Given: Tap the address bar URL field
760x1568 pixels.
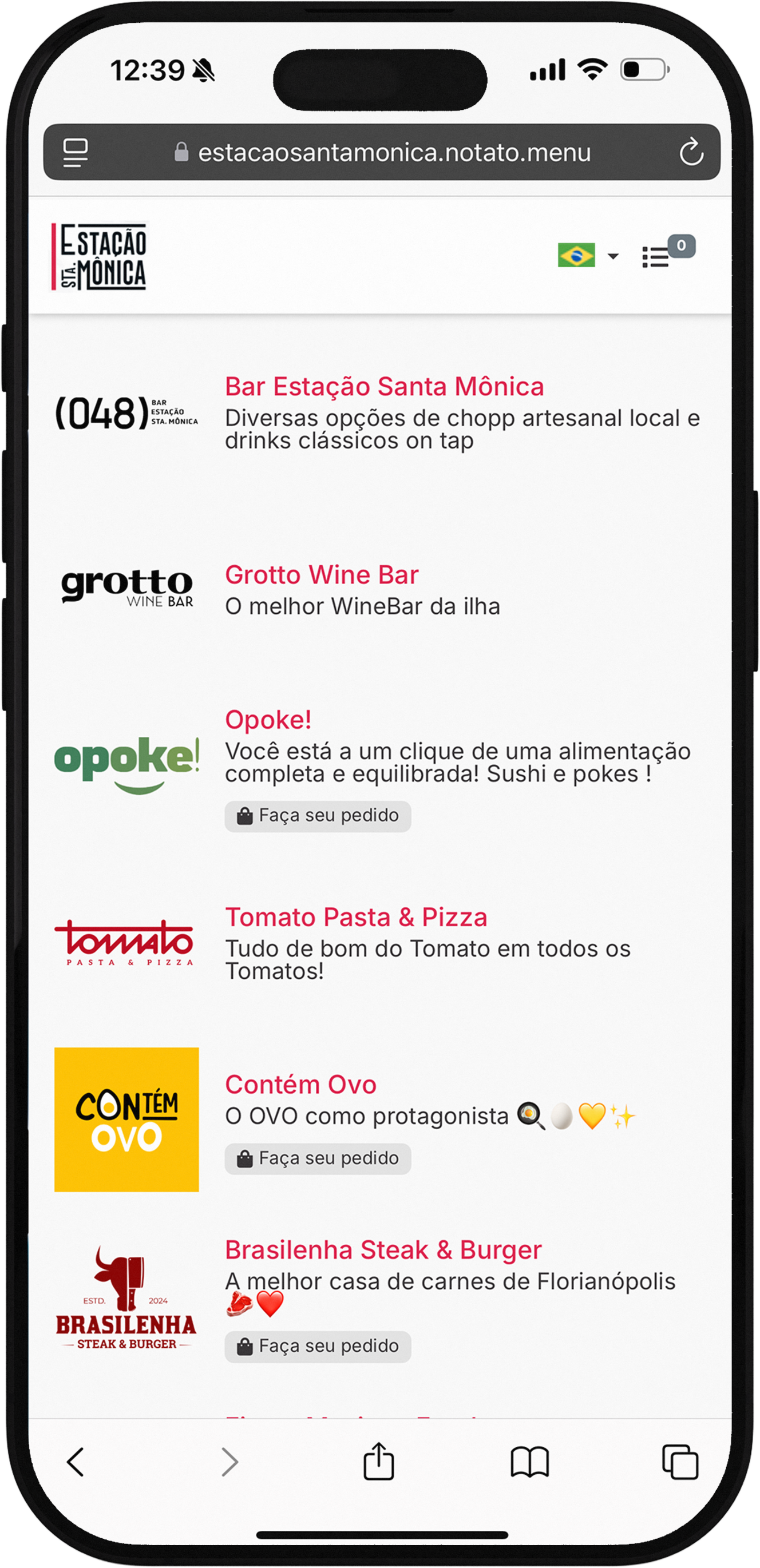Looking at the screenshot, I should click(x=393, y=152).
